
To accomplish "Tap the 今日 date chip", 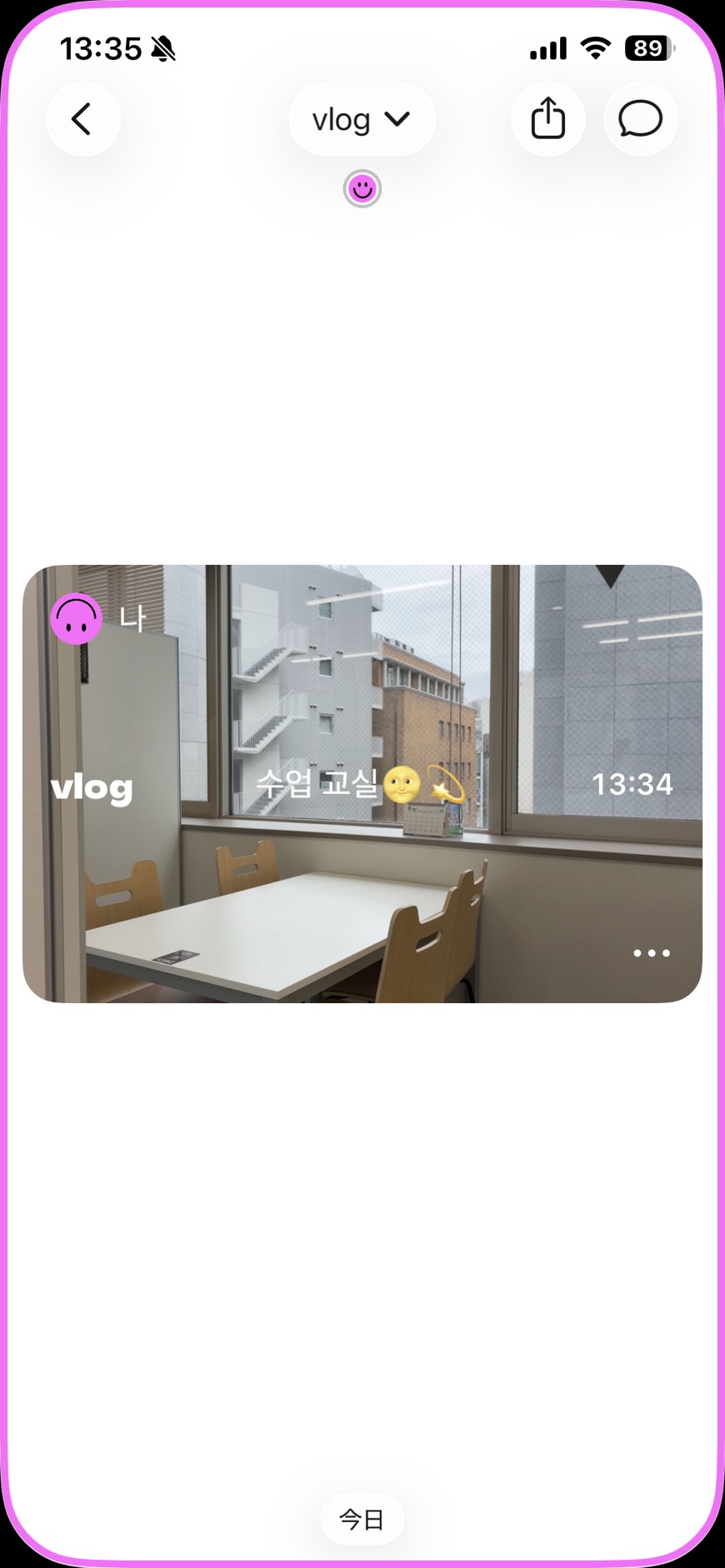I will tap(362, 1519).
